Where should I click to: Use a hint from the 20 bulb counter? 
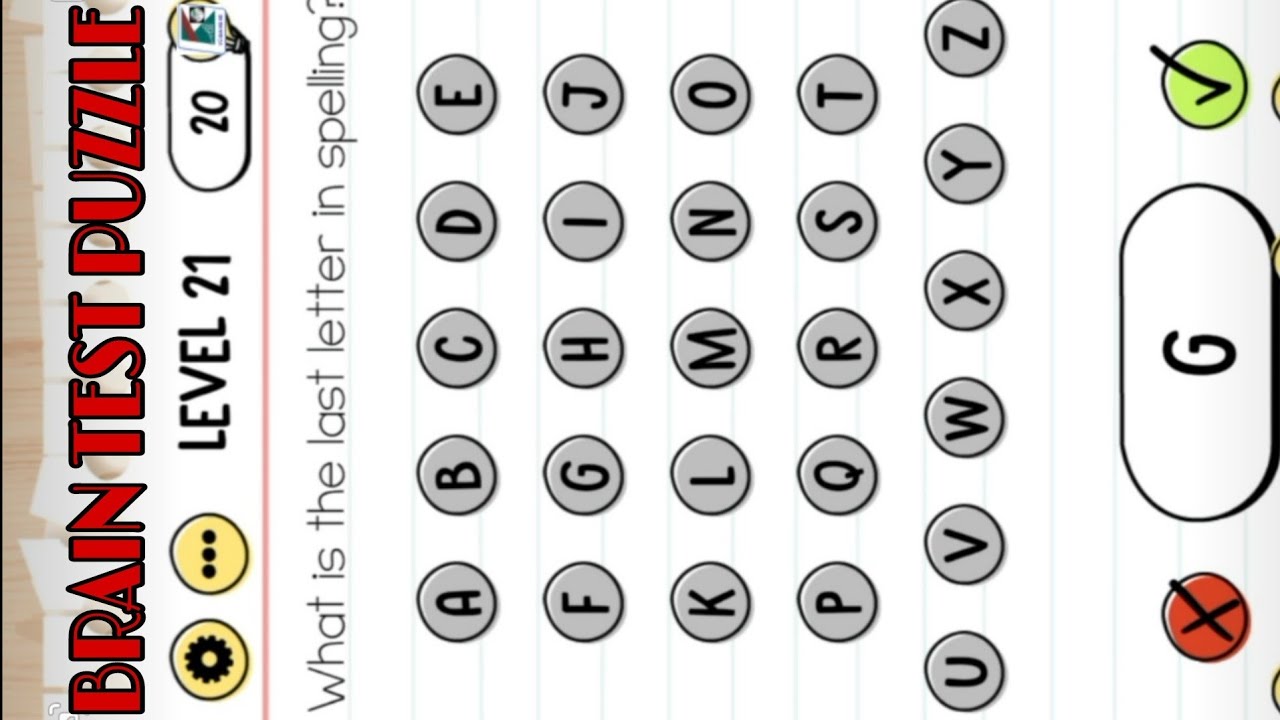211,110
